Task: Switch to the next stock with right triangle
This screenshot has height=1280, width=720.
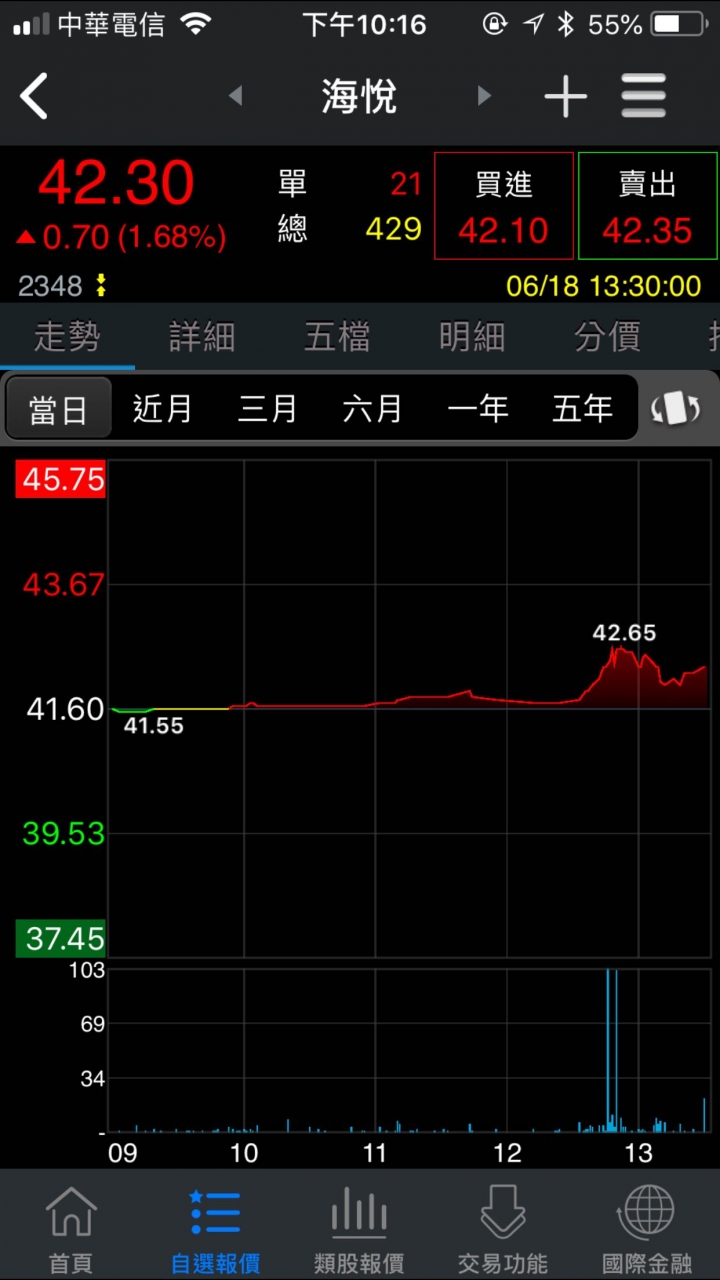Action: click(484, 96)
